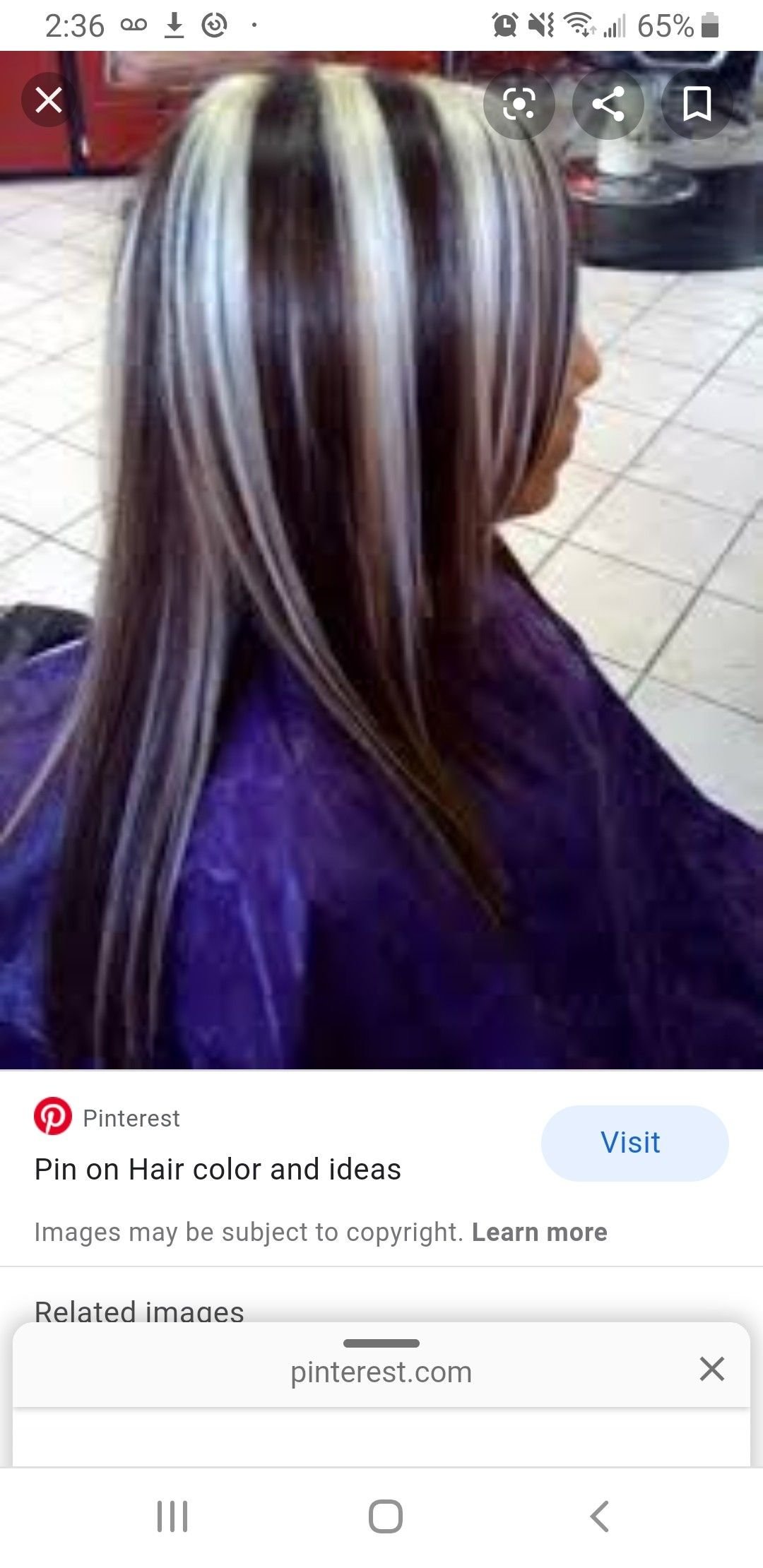Open the Pin on Hair color and ideas title
The image size is (763, 1568).
[218, 1170]
